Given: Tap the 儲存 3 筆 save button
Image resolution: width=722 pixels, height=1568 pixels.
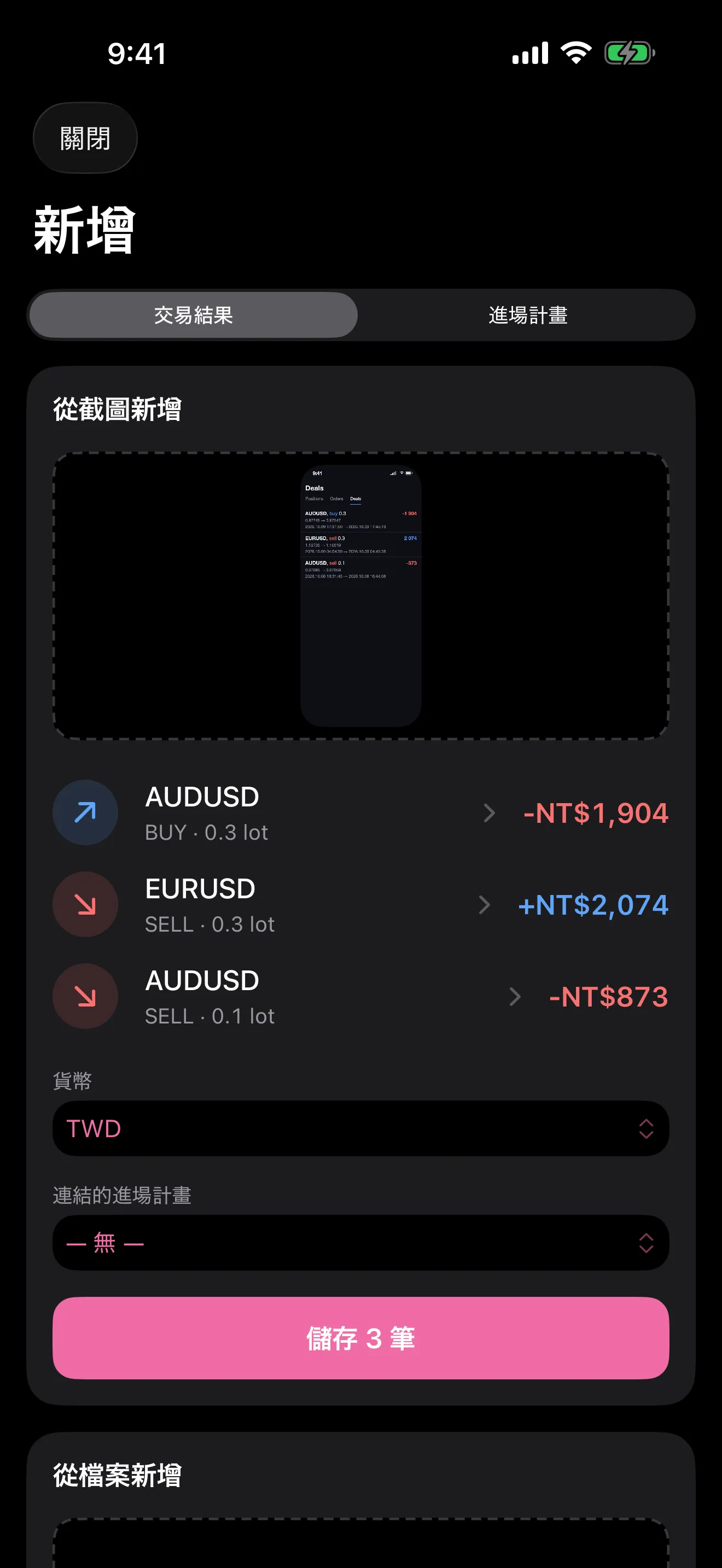Looking at the screenshot, I should [361, 1338].
